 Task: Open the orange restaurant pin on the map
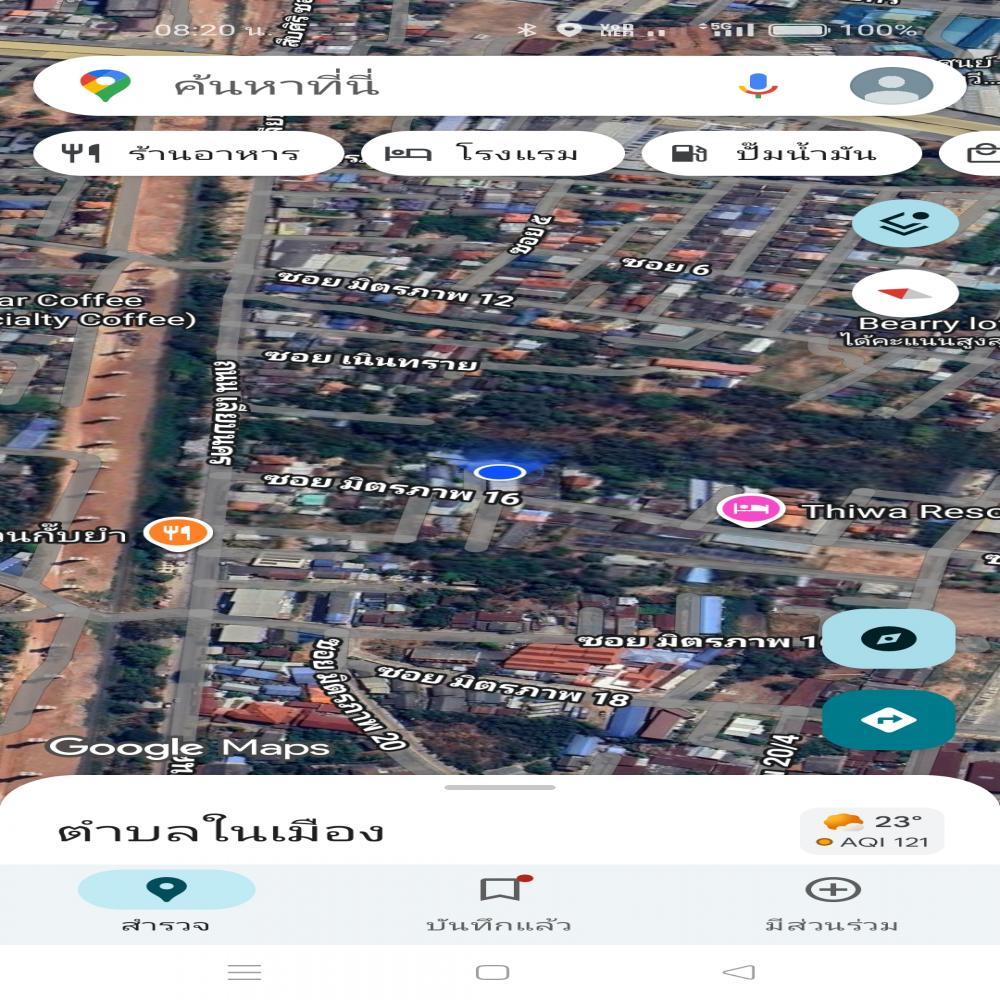coord(177,532)
